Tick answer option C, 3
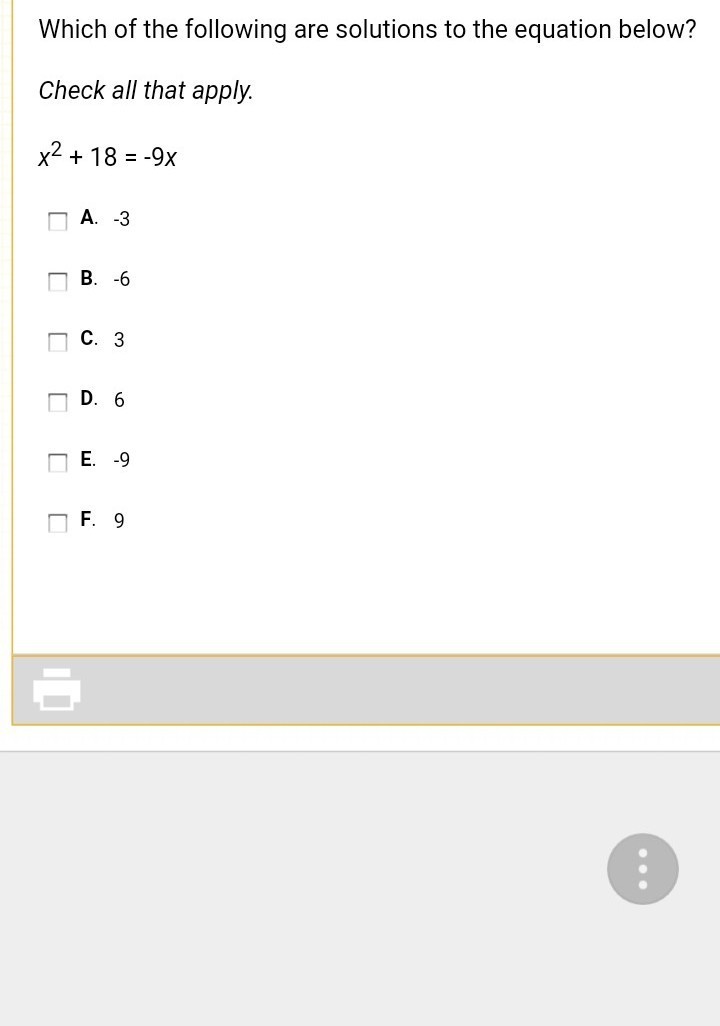Screen dimensions: 720x1026 tap(58, 342)
